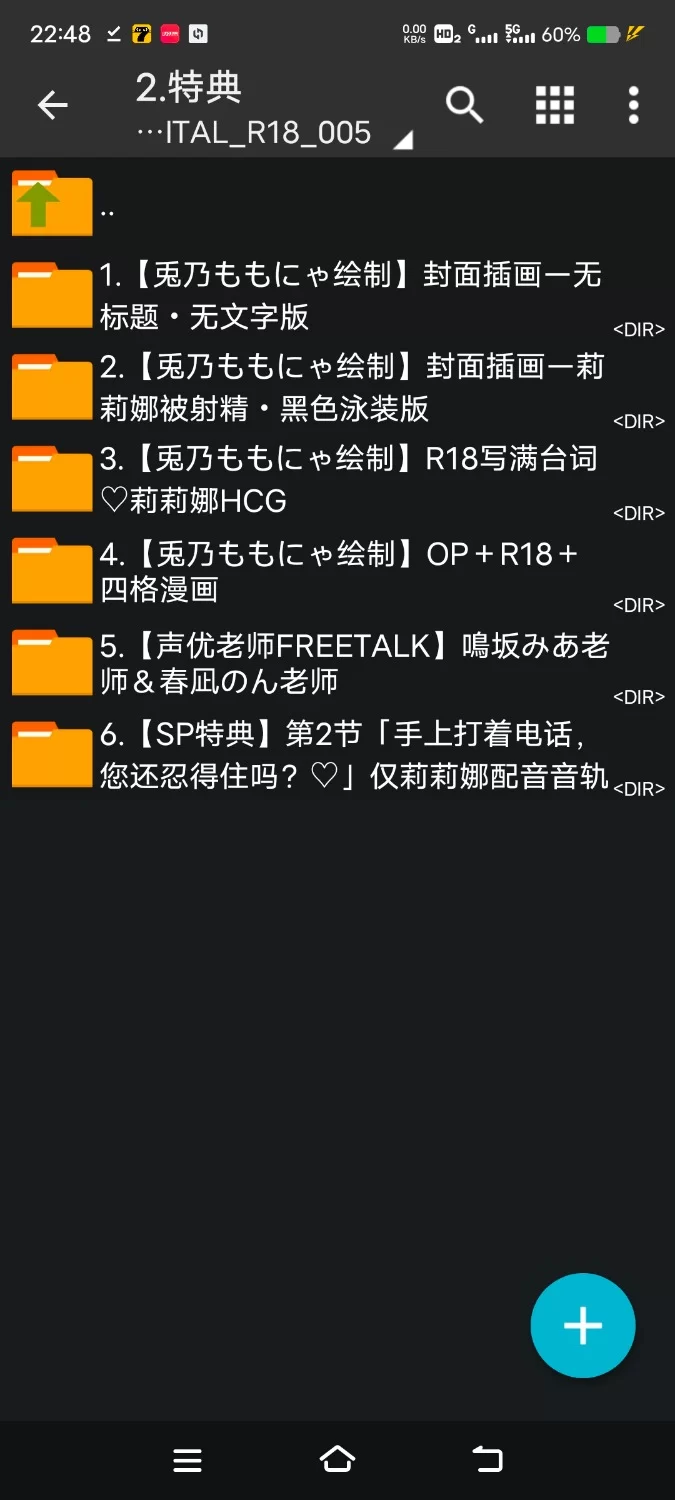The height and width of the screenshot is (1500, 675).
Task: Go back using the top-left arrow
Action: pyautogui.click(x=52, y=105)
